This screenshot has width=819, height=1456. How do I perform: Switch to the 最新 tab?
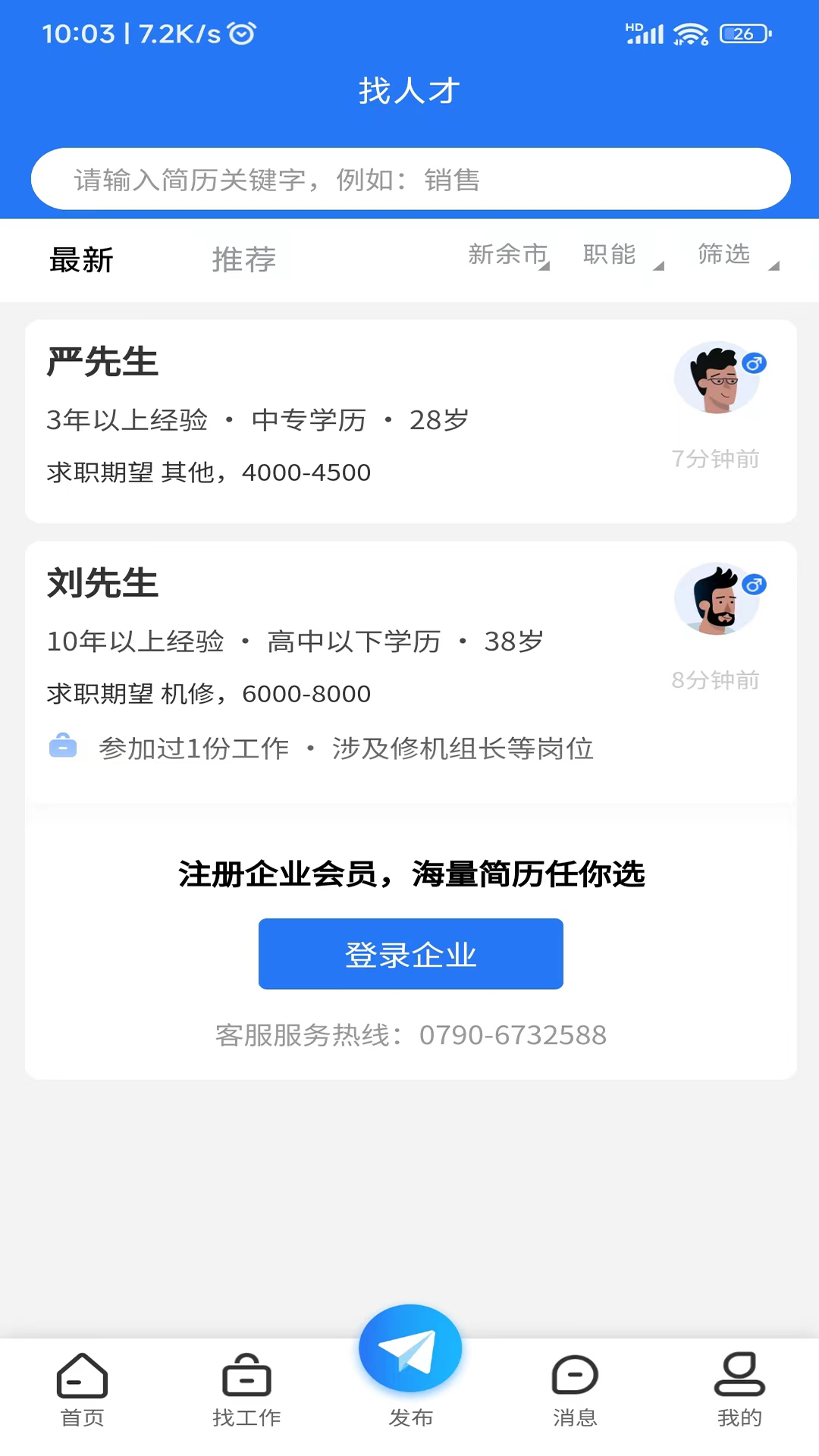pos(81,260)
